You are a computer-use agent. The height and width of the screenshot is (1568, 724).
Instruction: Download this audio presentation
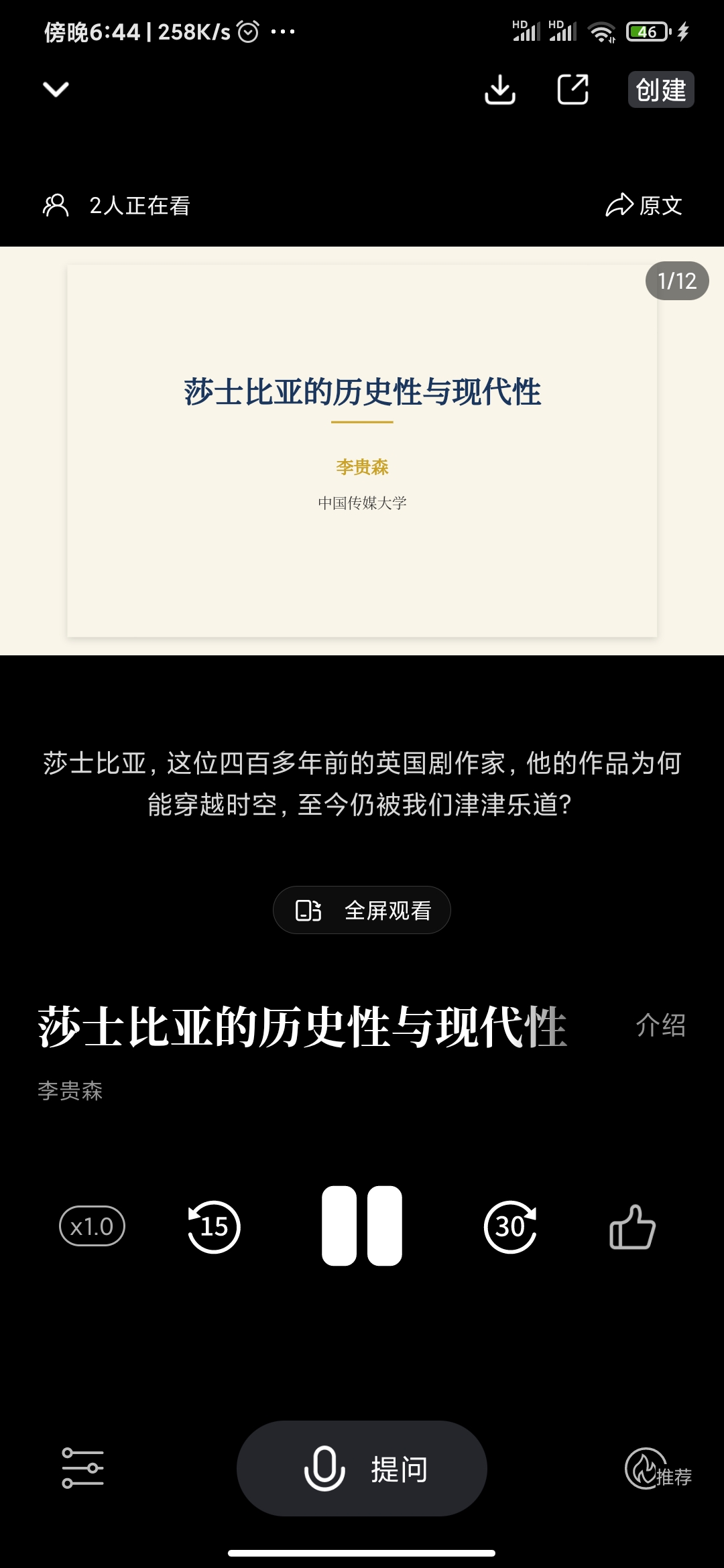[500, 89]
